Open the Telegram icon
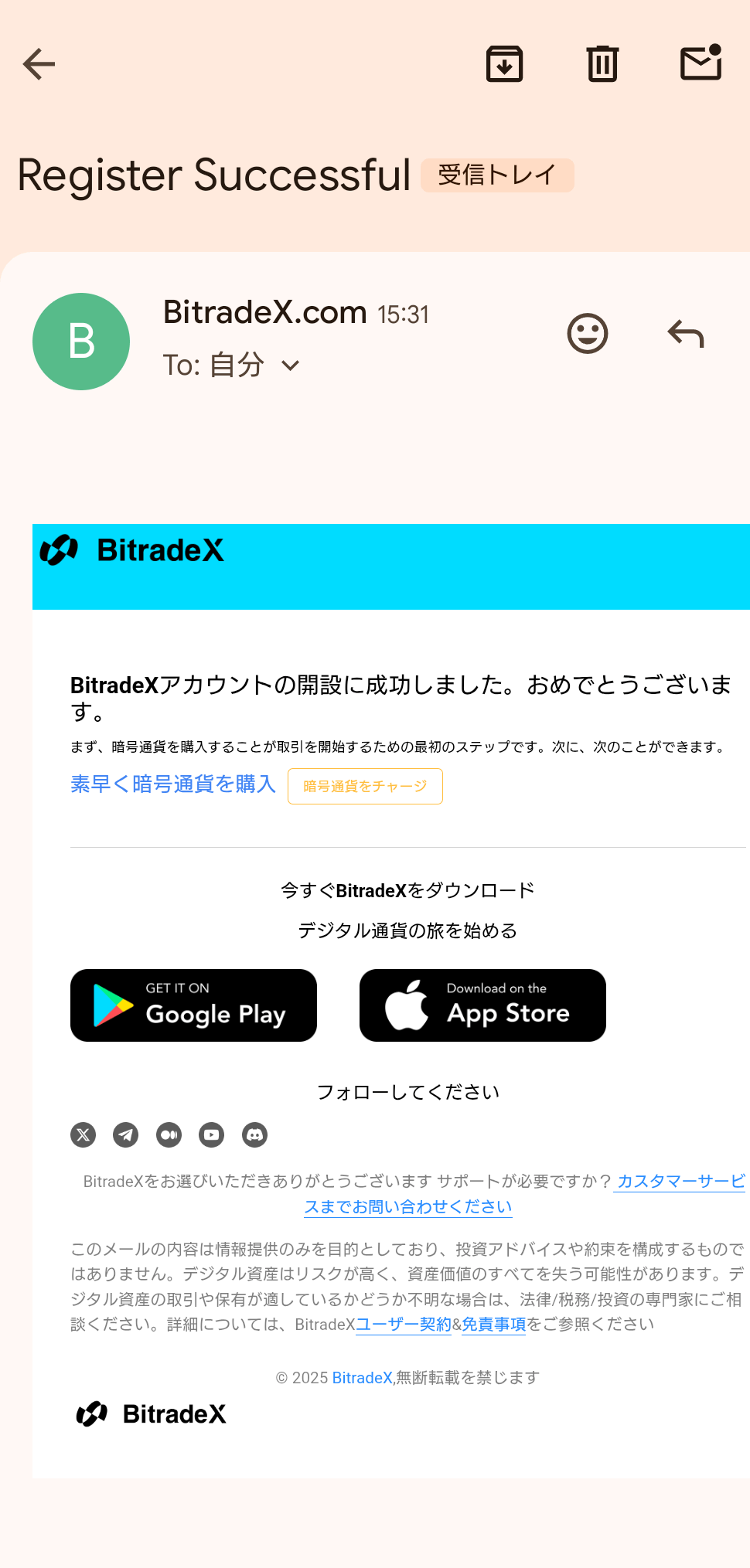The height and width of the screenshot is (1568, 750). click(x=126, y=1134)
